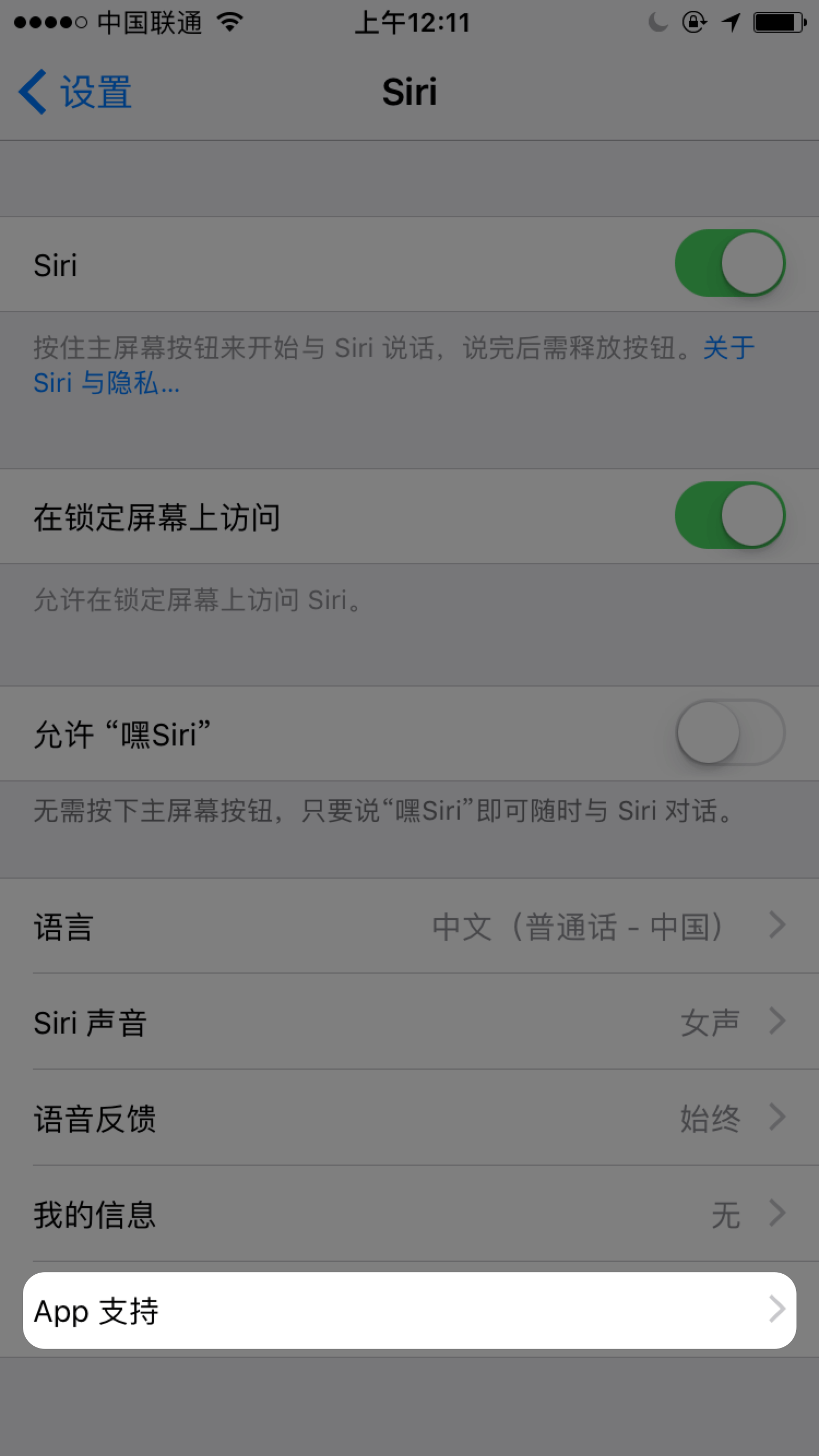
Task: Select 我的信息 row
Action: 410,1214
